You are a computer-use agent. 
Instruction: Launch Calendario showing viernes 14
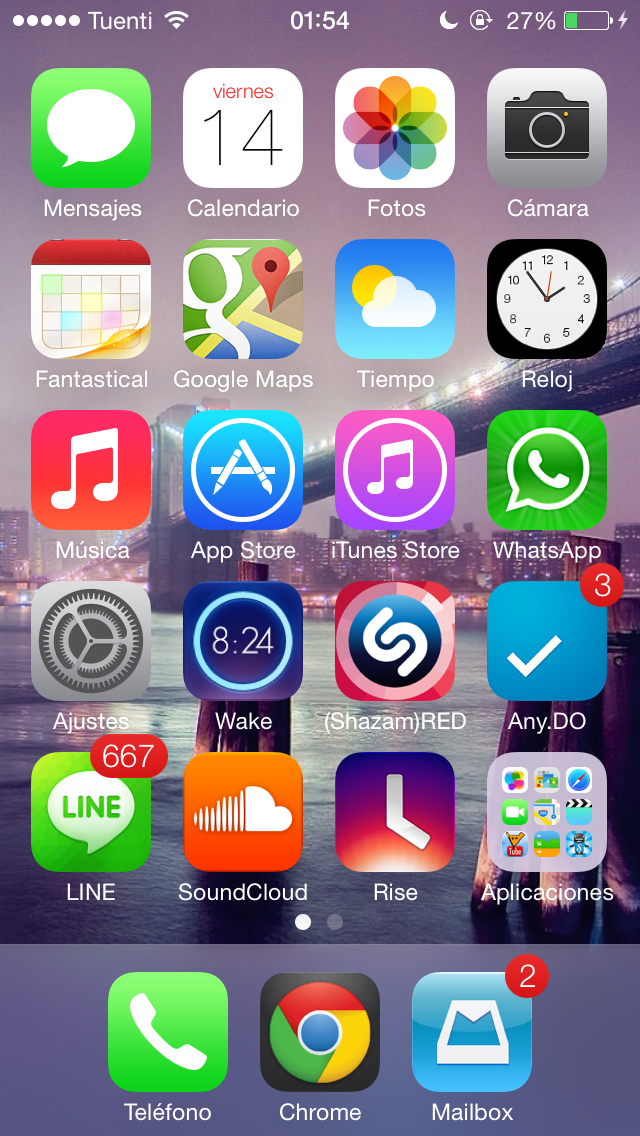243,128
